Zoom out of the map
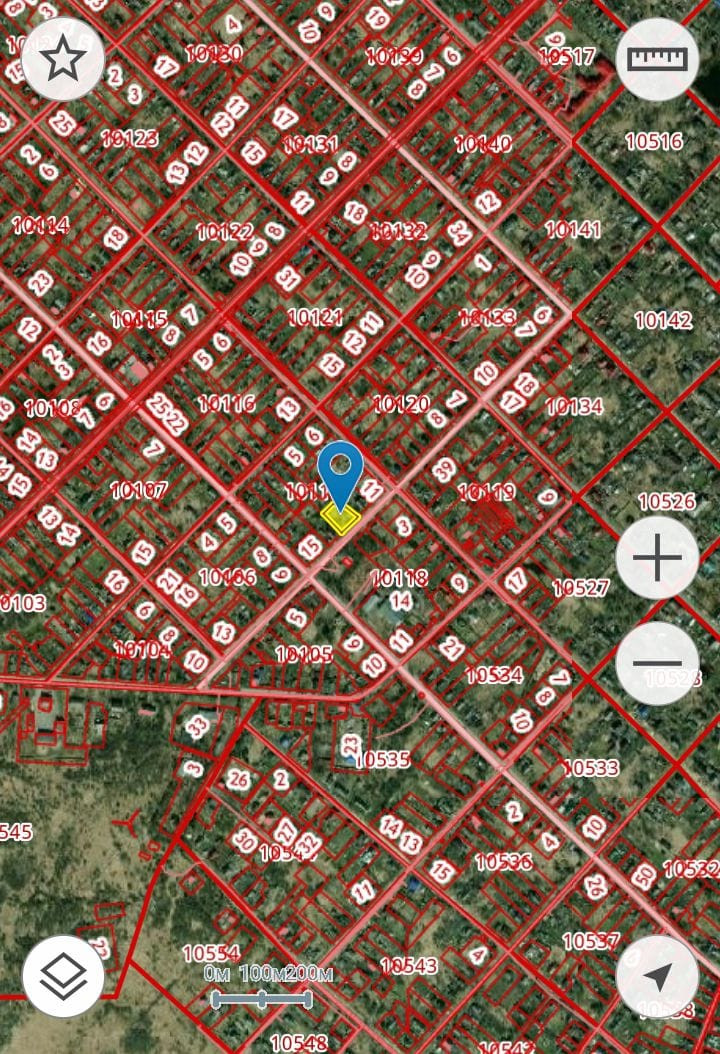This screenshot has width=720, height=1054. click(x=657, y=663)
